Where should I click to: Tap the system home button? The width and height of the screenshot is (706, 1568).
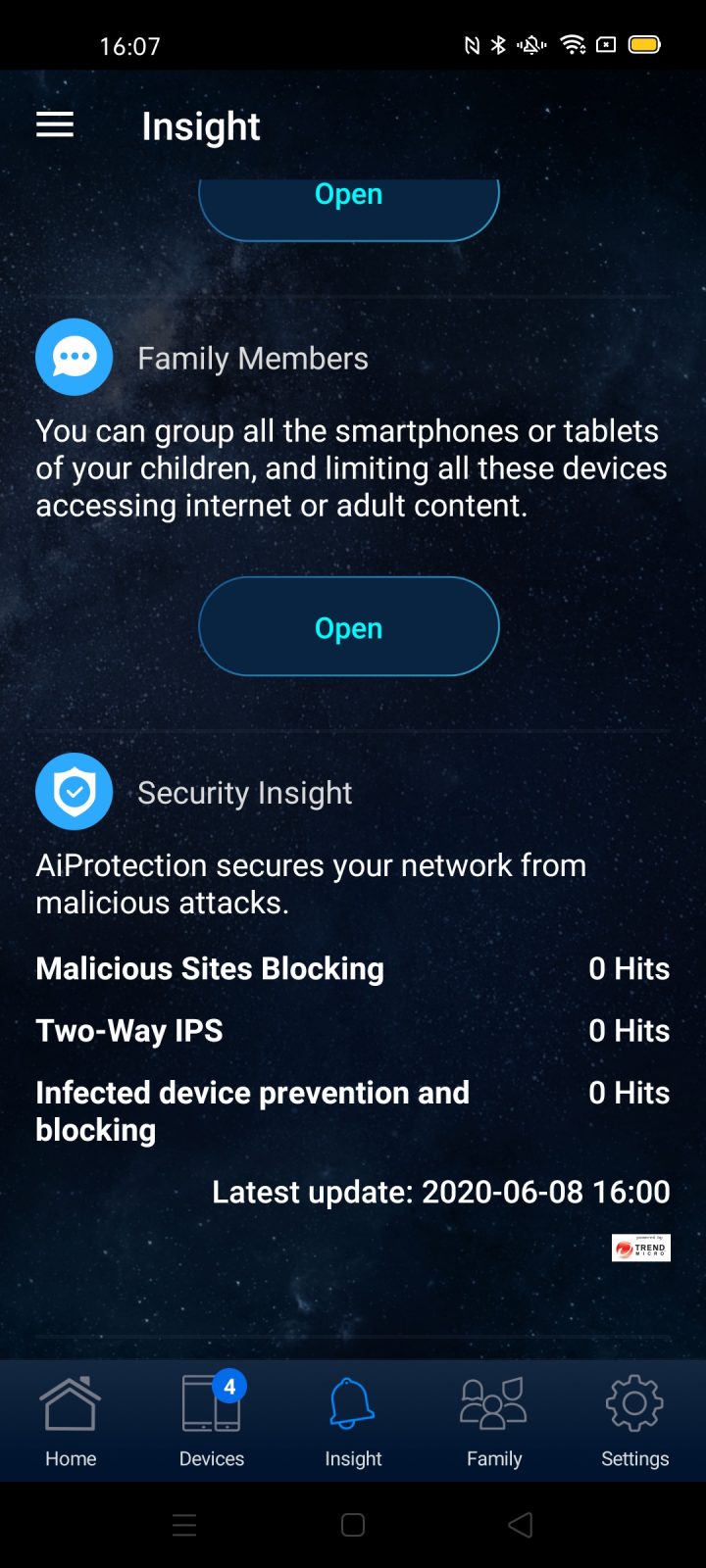click(x=353, y=1525)
